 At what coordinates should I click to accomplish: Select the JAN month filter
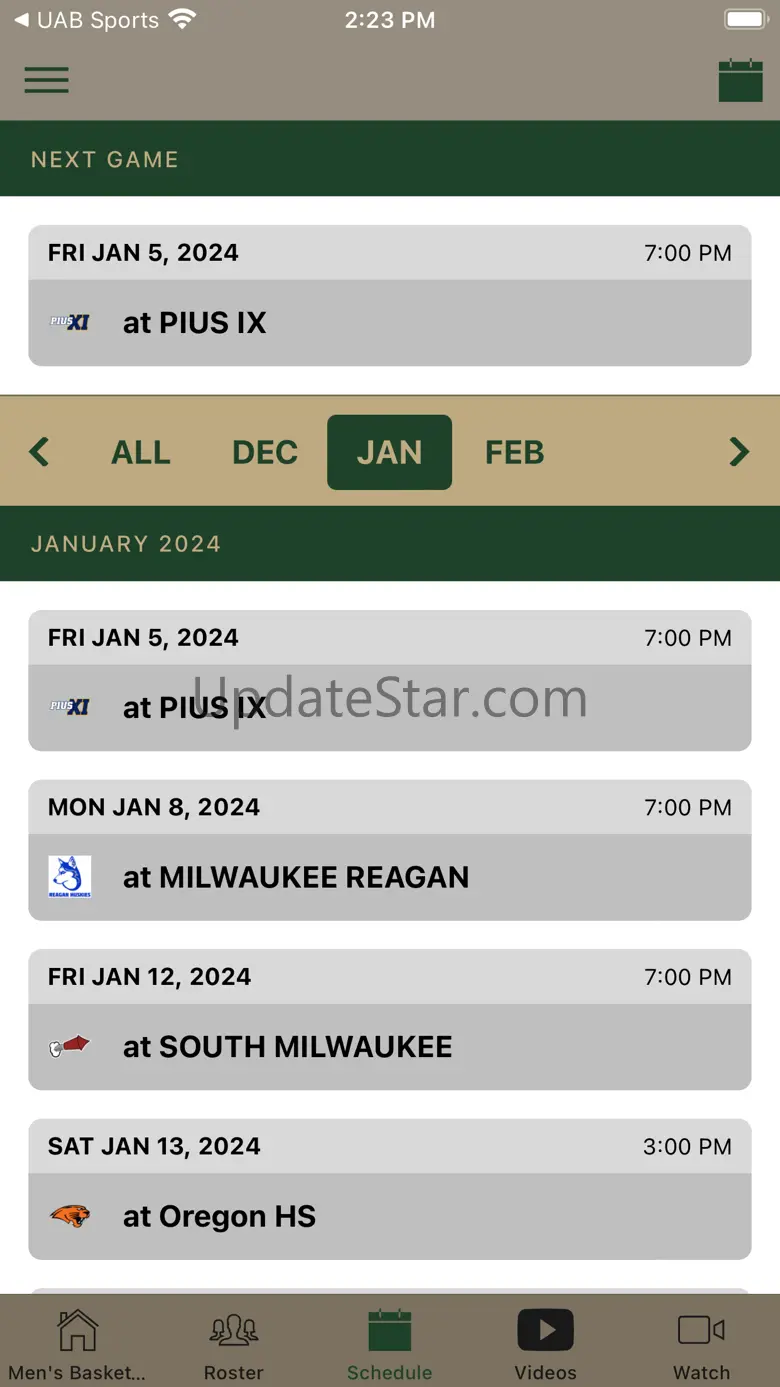coord(389,452)
